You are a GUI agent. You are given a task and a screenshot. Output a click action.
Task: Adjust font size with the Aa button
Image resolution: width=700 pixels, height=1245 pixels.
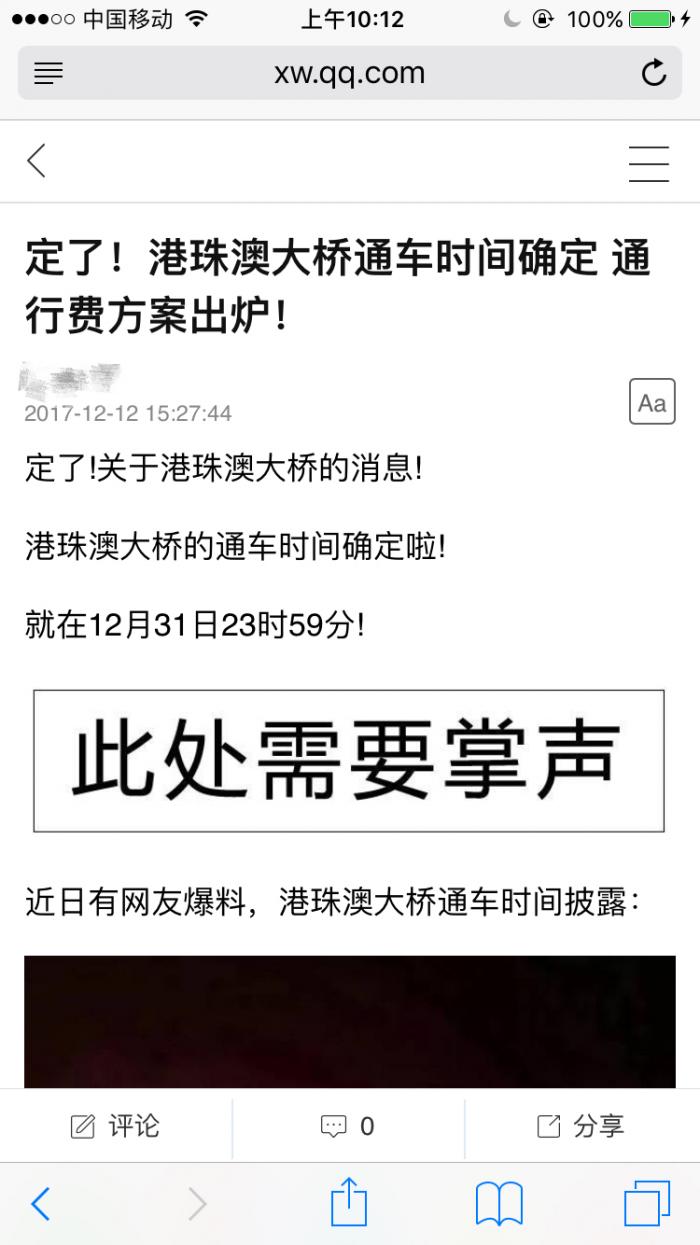652,402
